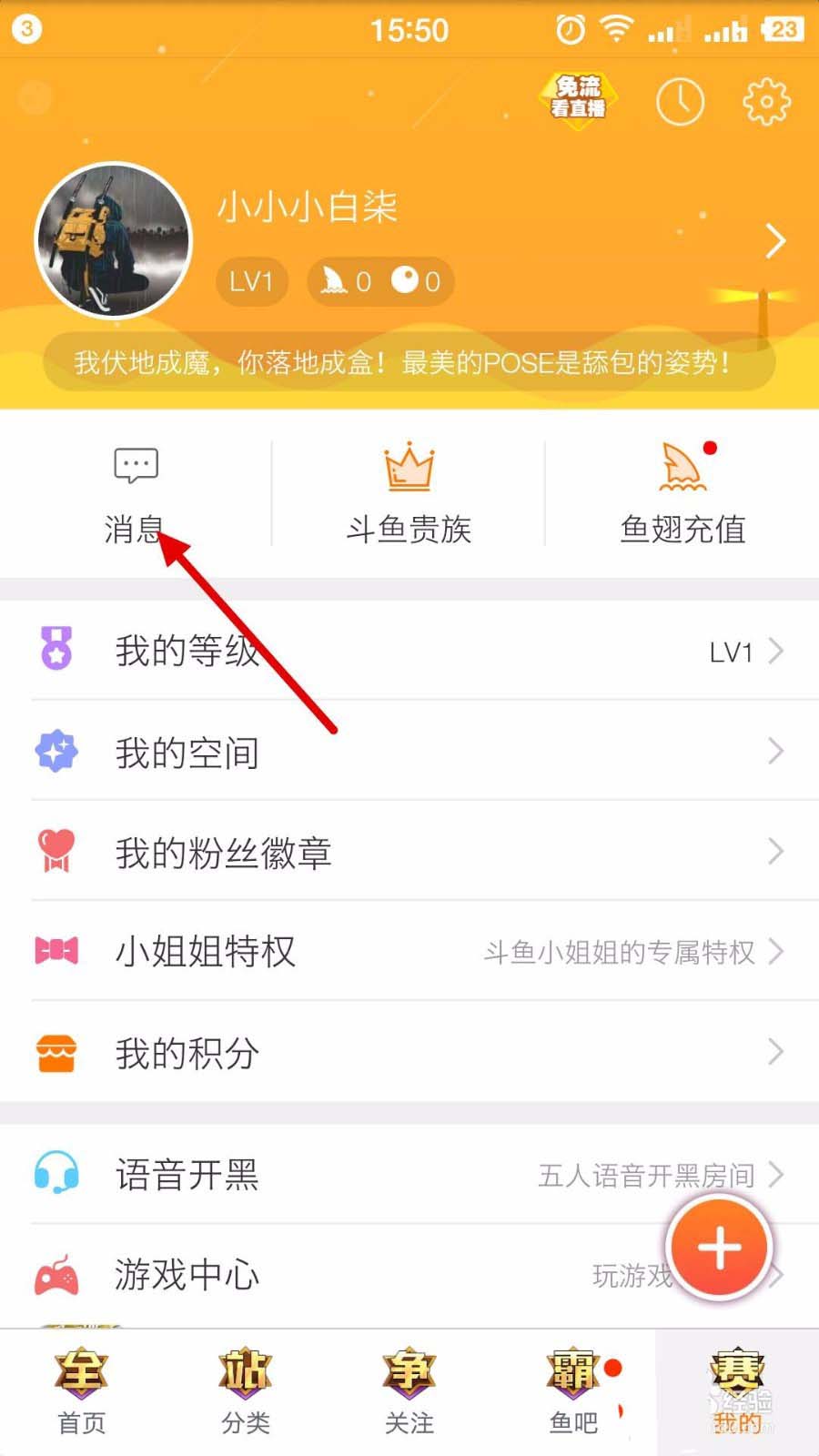Switch to the 关注 tab
This screenshot has height=1456, width=819.
(409, 1392)
